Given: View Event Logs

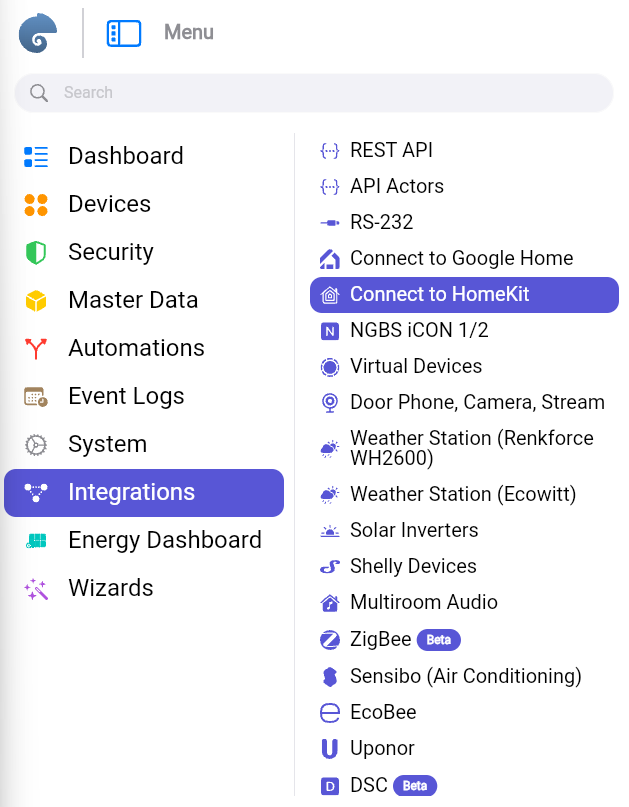Looking at the screenshot, I should pyautogui.click(x=126, y=396).
